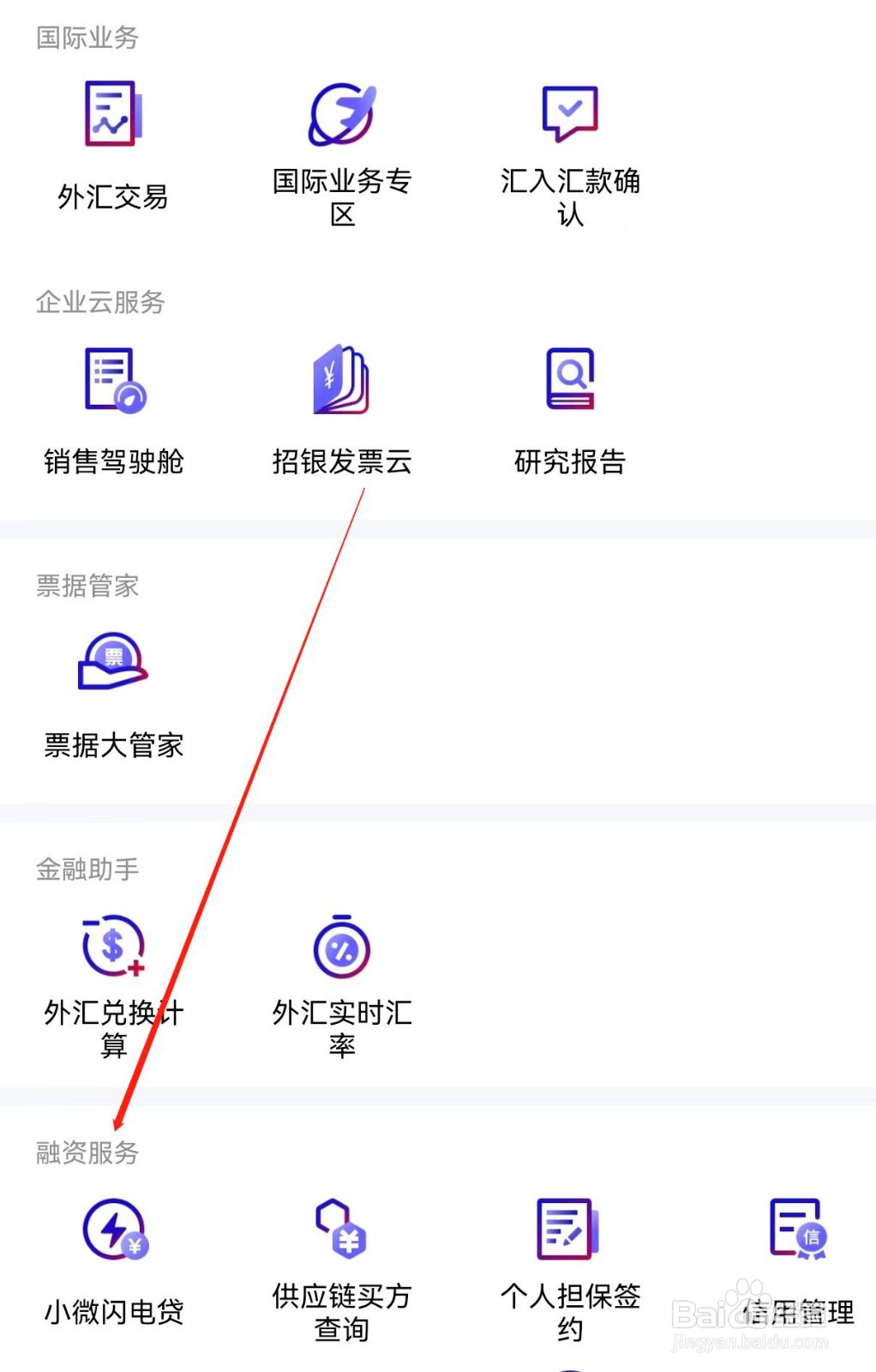Tap the 票据大管家 label text
The width and height of the screenshot is (876, 1372).
(x=115, y=745)
